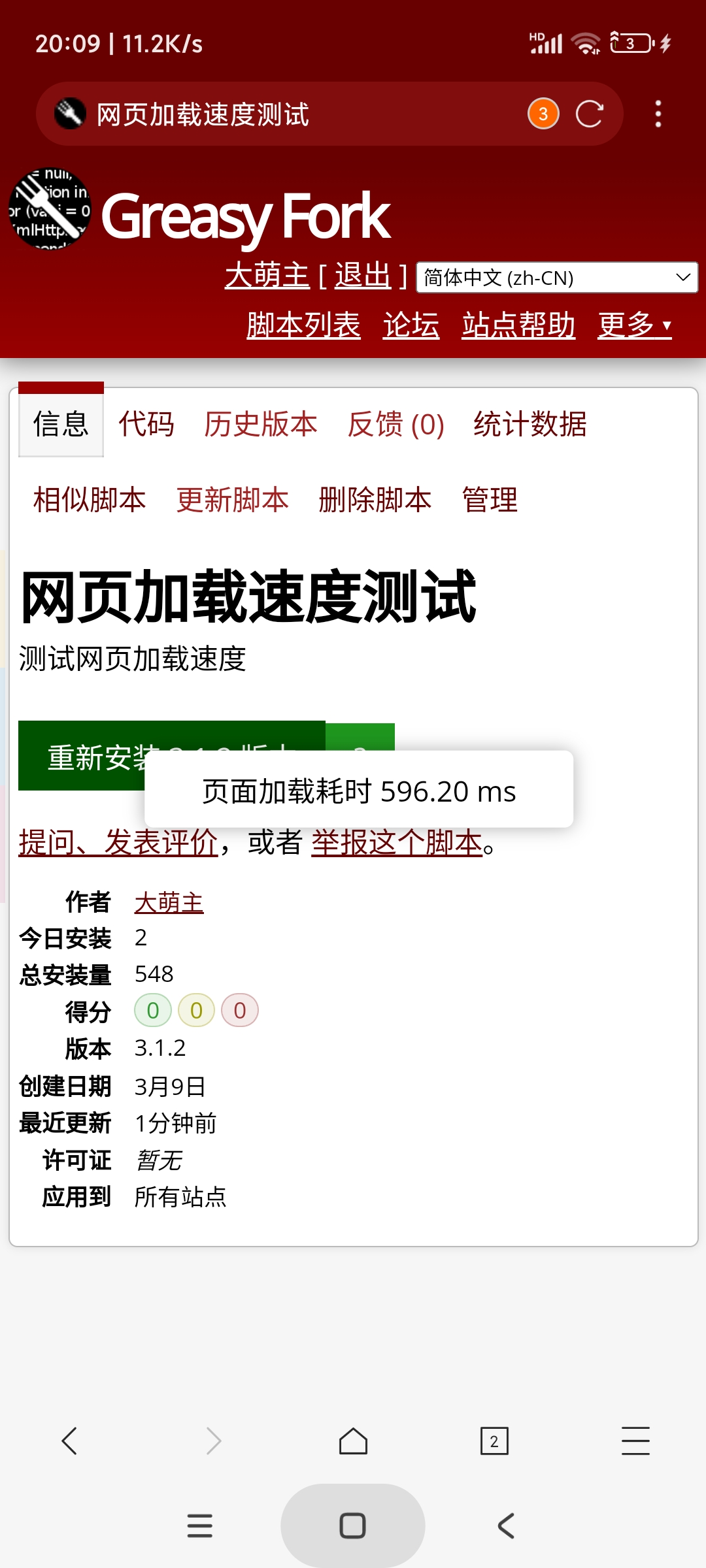Viewport: 706px width, 1568px height.
Task: Select 更新脚本 to update the script
Action: pos(233,500)
